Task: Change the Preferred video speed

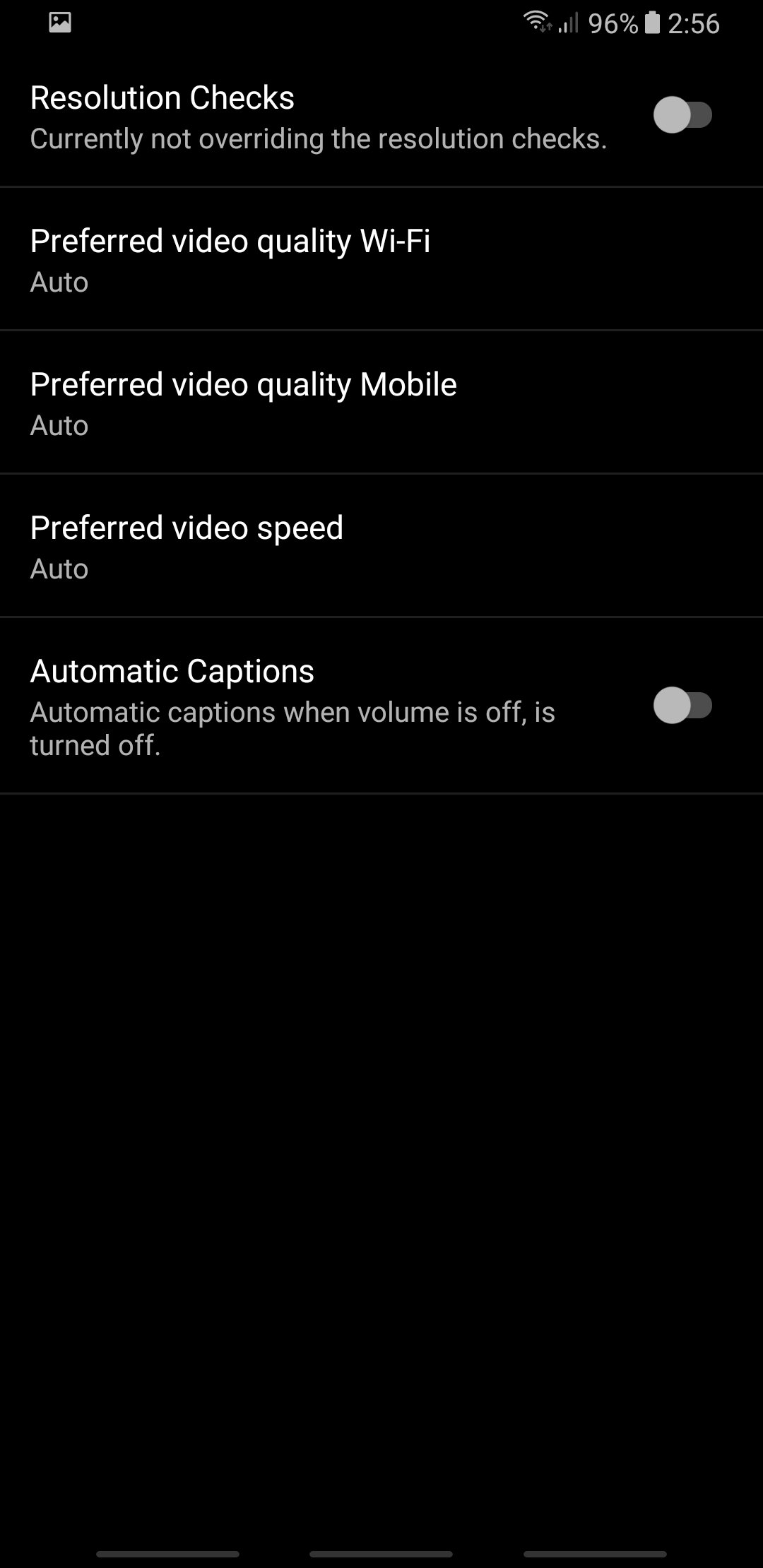Action: (x=381, y=546)
